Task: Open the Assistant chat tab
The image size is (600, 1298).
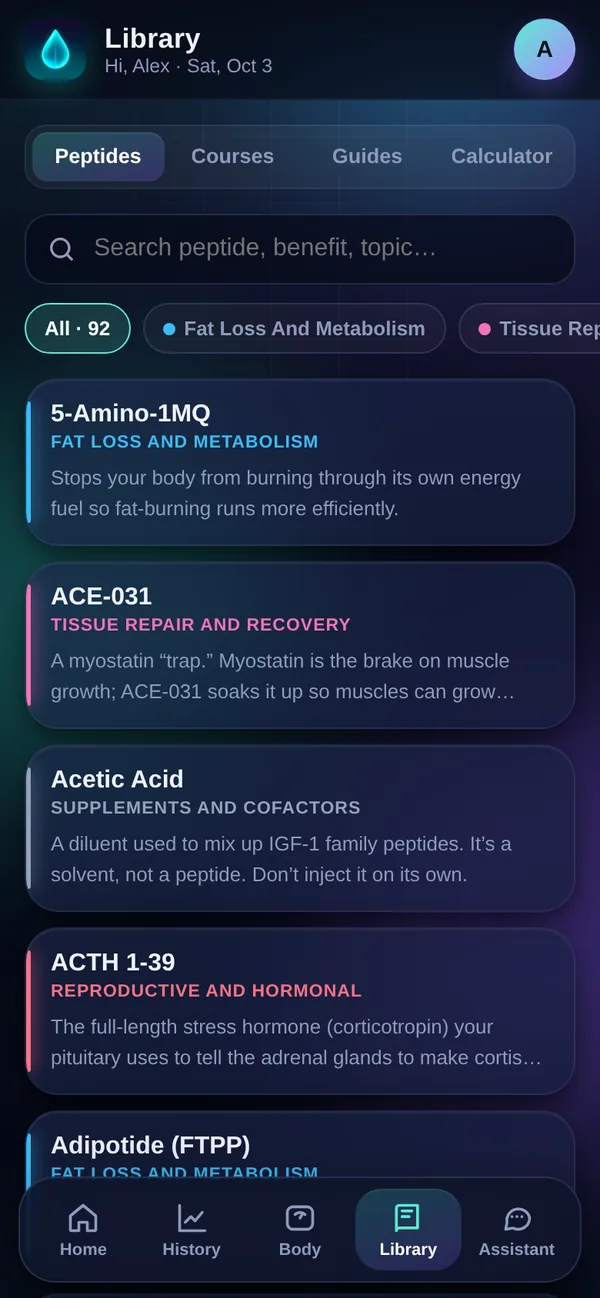Action: [x=516, y=1230]
